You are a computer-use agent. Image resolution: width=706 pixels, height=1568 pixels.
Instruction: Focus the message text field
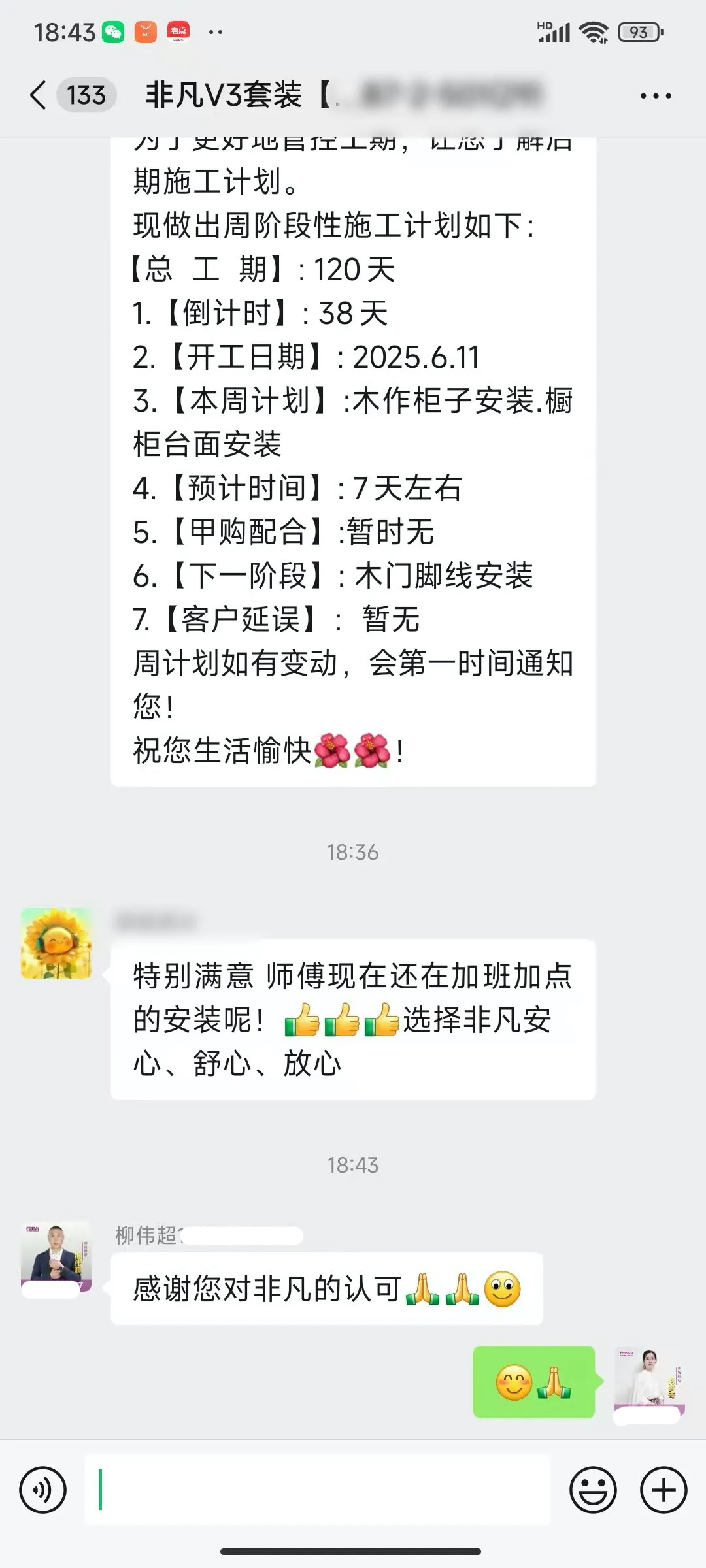point(317,1490)
